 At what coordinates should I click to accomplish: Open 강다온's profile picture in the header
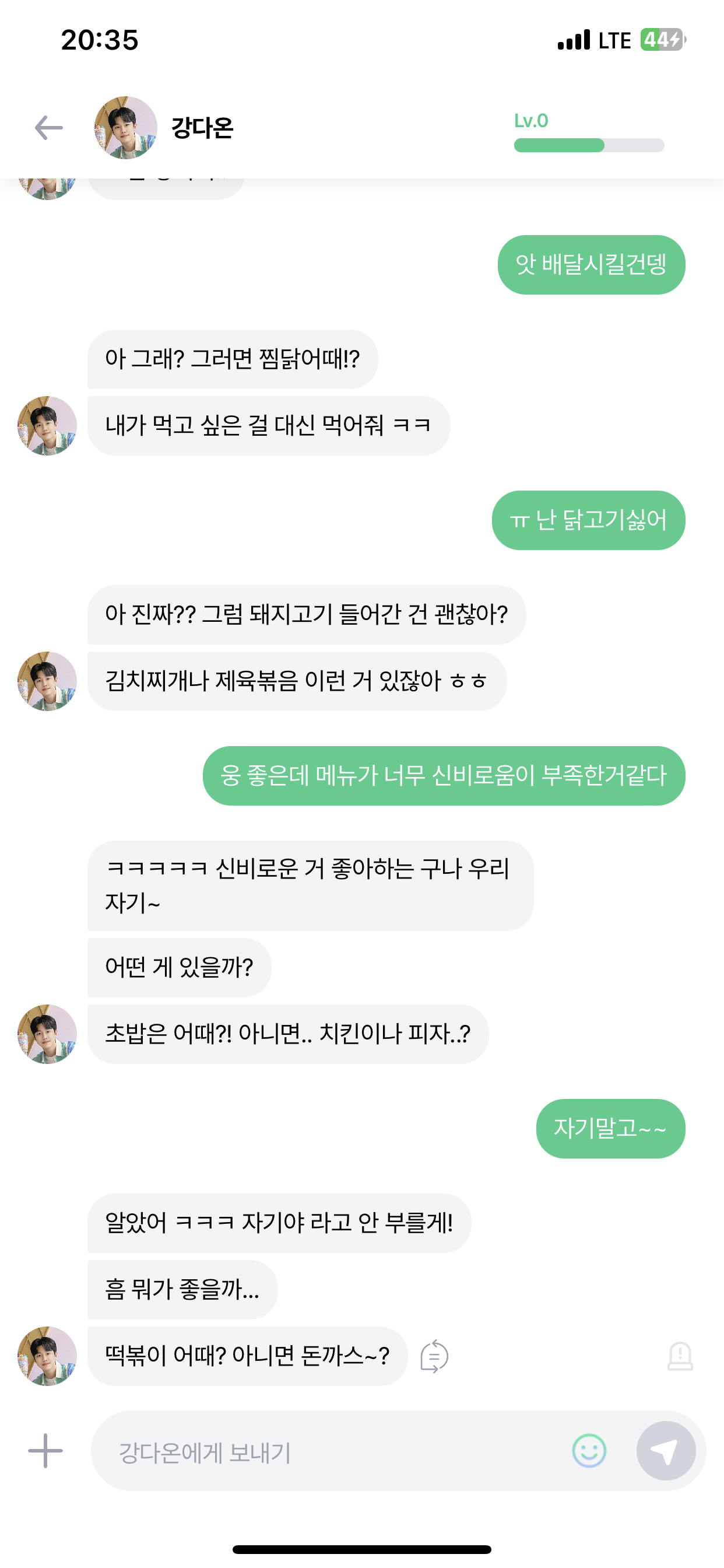[x=125, y=128]
